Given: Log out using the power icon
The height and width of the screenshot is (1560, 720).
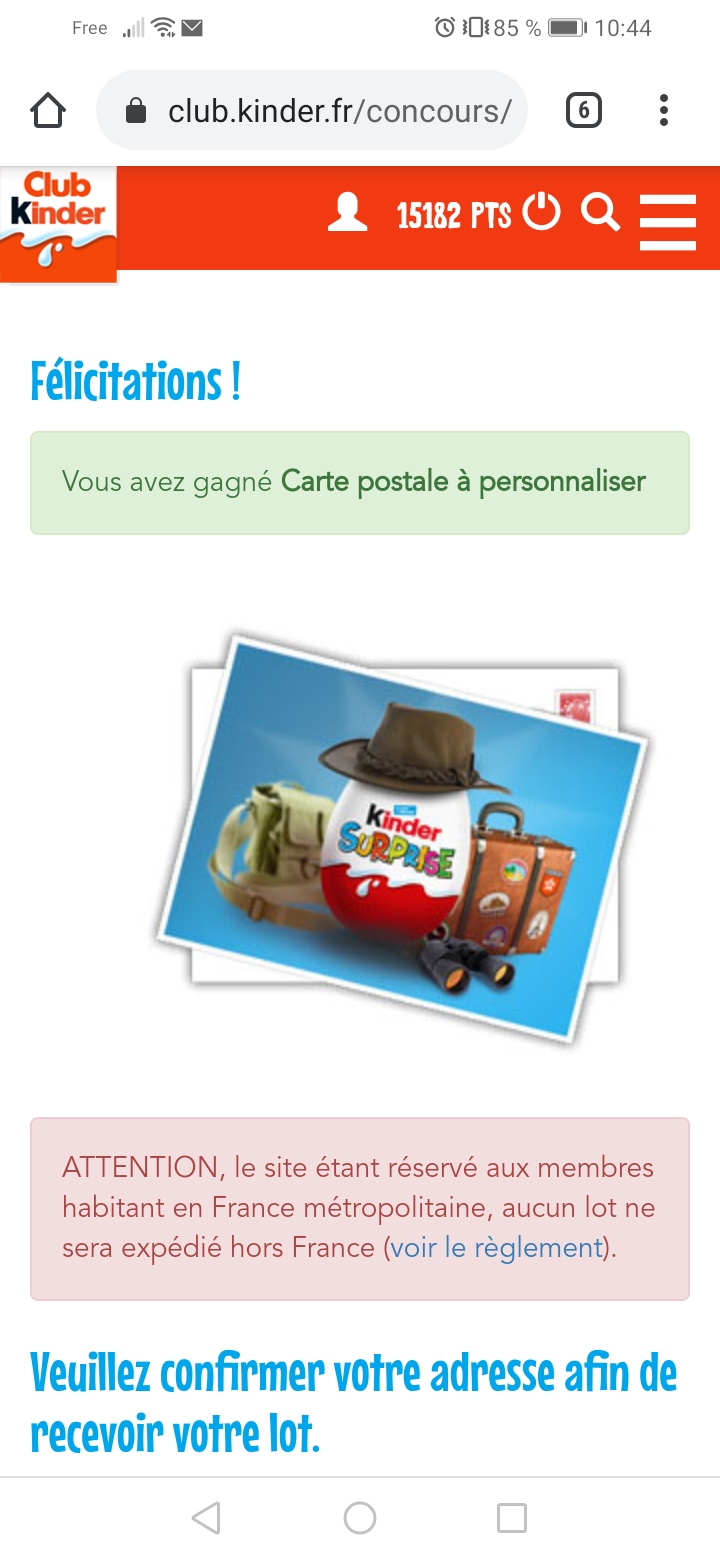Looking at the screenshot, I should [542, 212].
